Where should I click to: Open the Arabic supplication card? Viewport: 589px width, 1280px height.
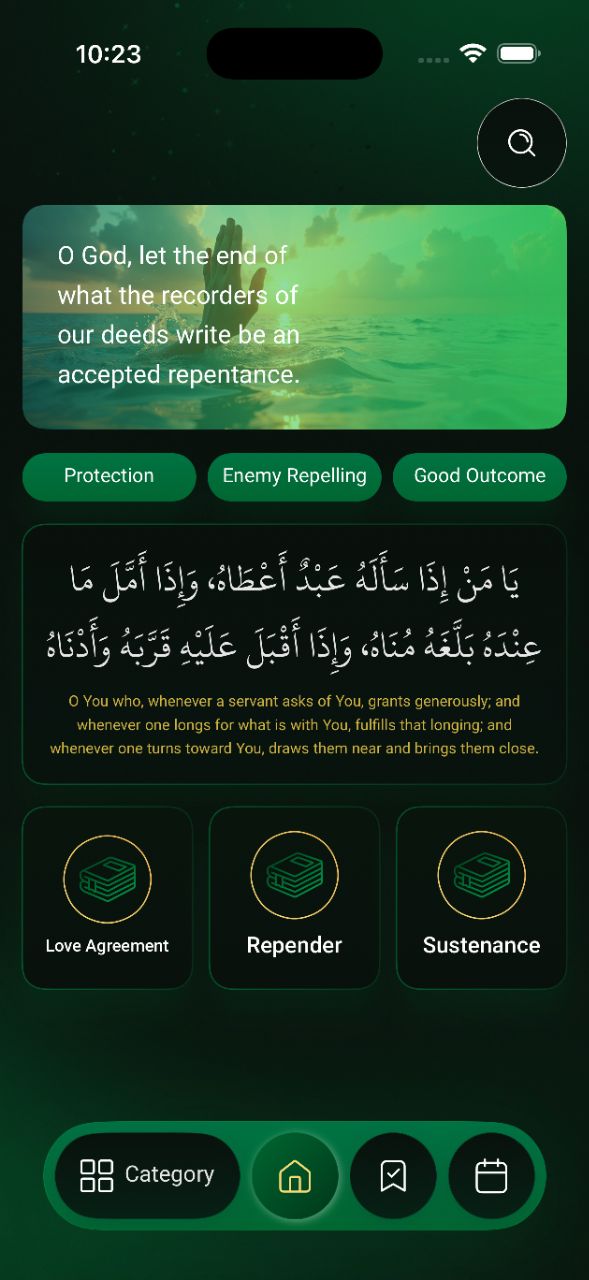click(x=294, y=654)
